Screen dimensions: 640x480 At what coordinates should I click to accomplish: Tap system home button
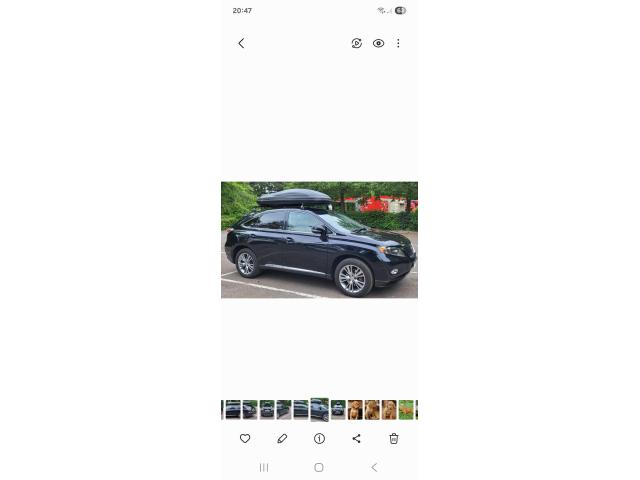click(319, 467)
